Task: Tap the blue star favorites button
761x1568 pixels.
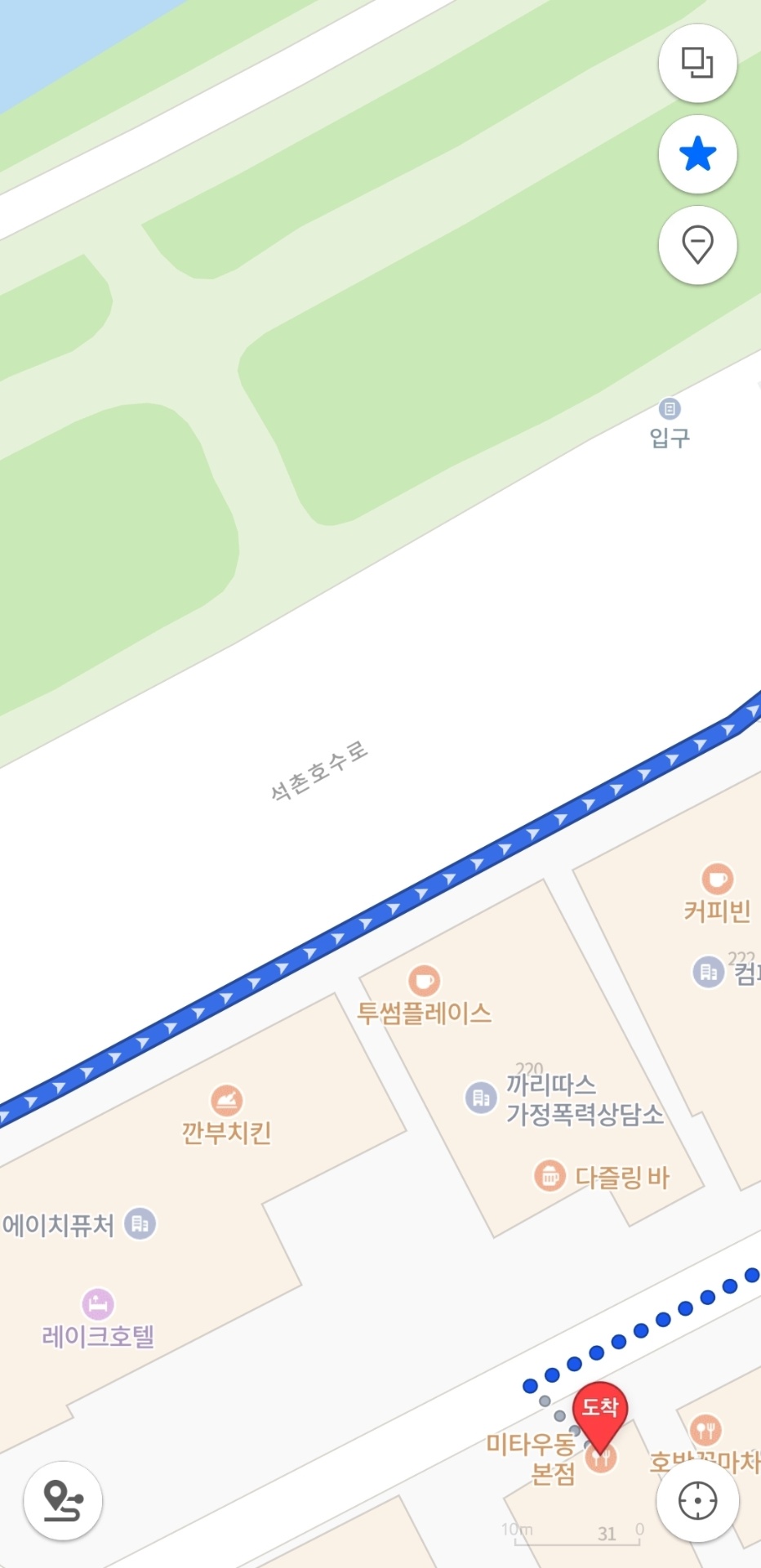Action: click(697, 154)
